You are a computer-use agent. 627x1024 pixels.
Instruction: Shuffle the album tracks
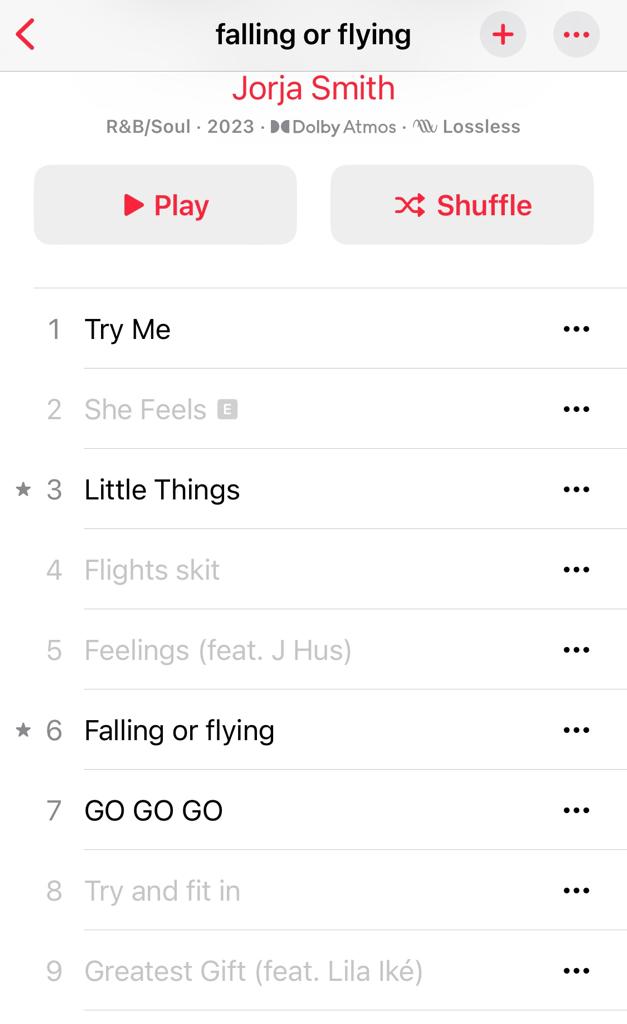(x=462, y=205)
